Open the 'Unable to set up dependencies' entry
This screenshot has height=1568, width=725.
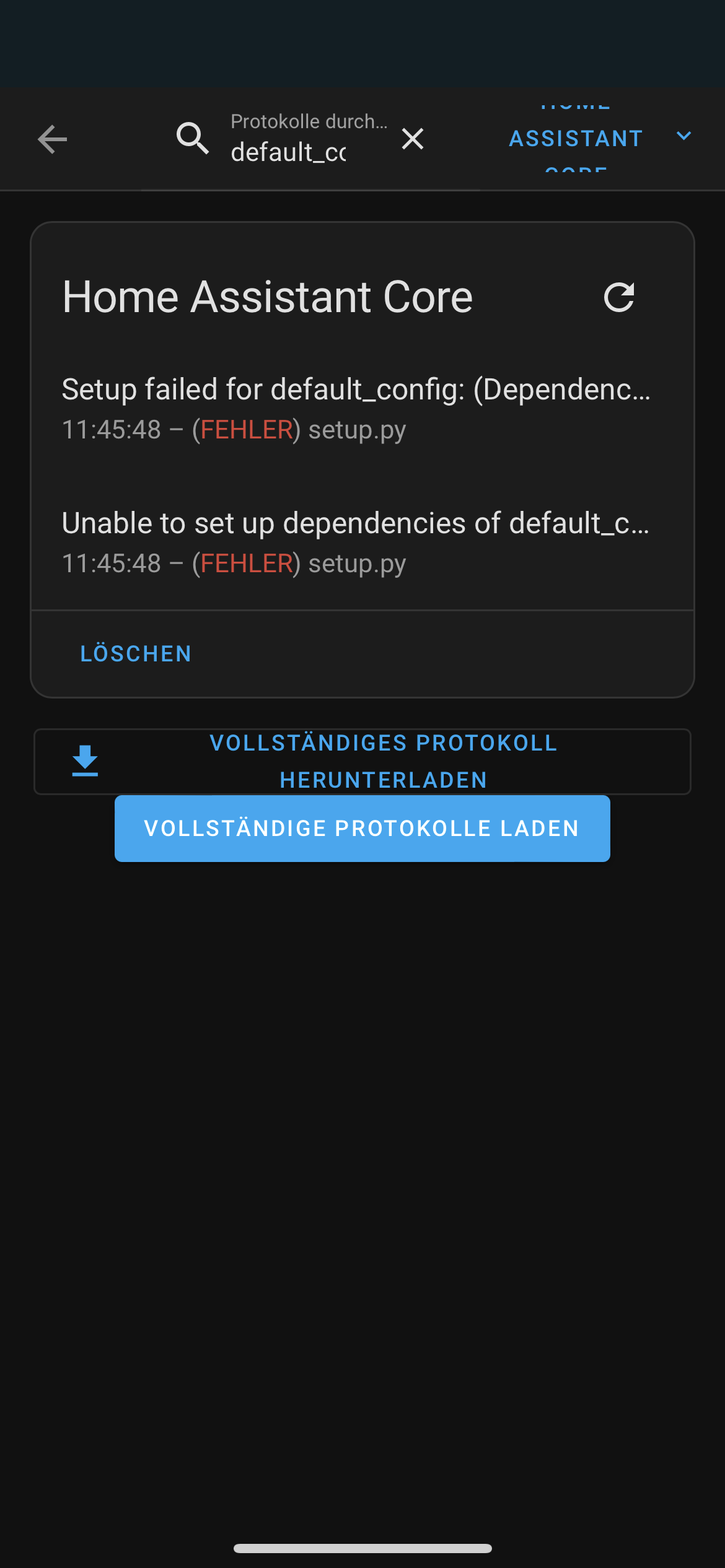356,542
